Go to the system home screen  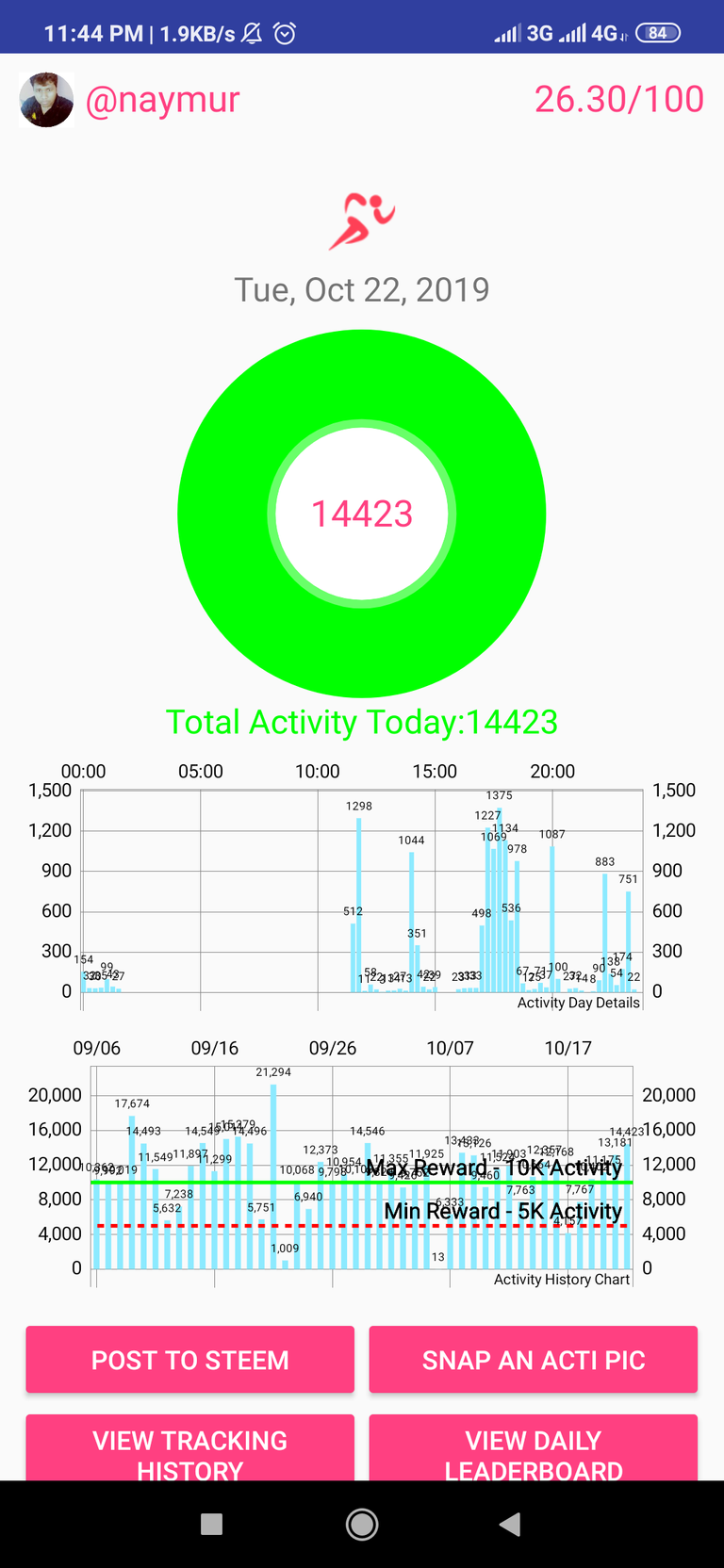pyautogui.click(x=362, y=1524)
